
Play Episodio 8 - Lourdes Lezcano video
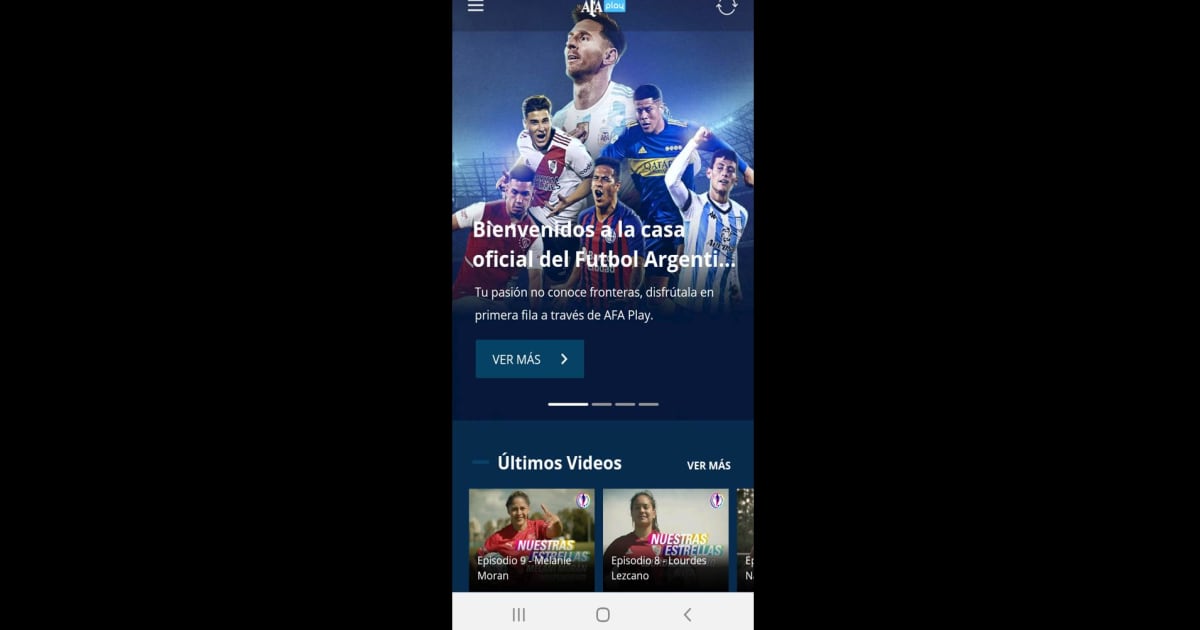coord(665,539)
